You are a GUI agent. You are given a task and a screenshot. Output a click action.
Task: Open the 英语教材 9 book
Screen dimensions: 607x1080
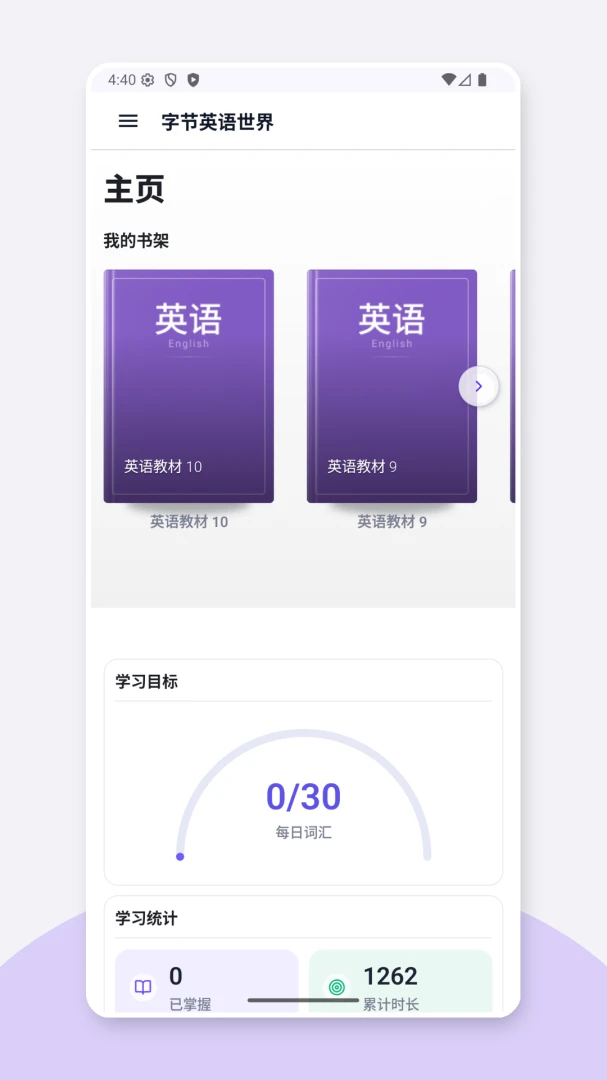pyautogui.click(x=392, y=386)
